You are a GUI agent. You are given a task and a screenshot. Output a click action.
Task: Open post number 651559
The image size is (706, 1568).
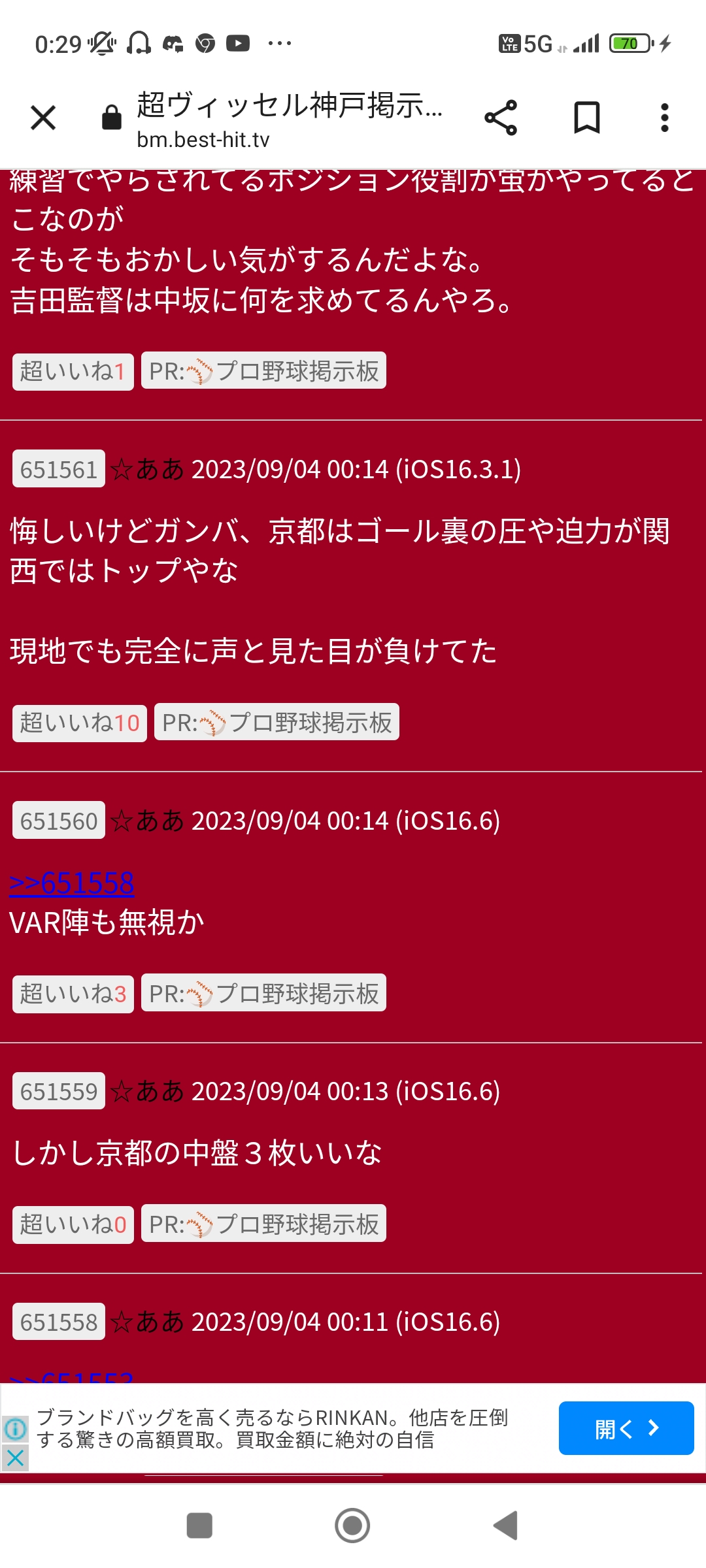[59, 1091]
